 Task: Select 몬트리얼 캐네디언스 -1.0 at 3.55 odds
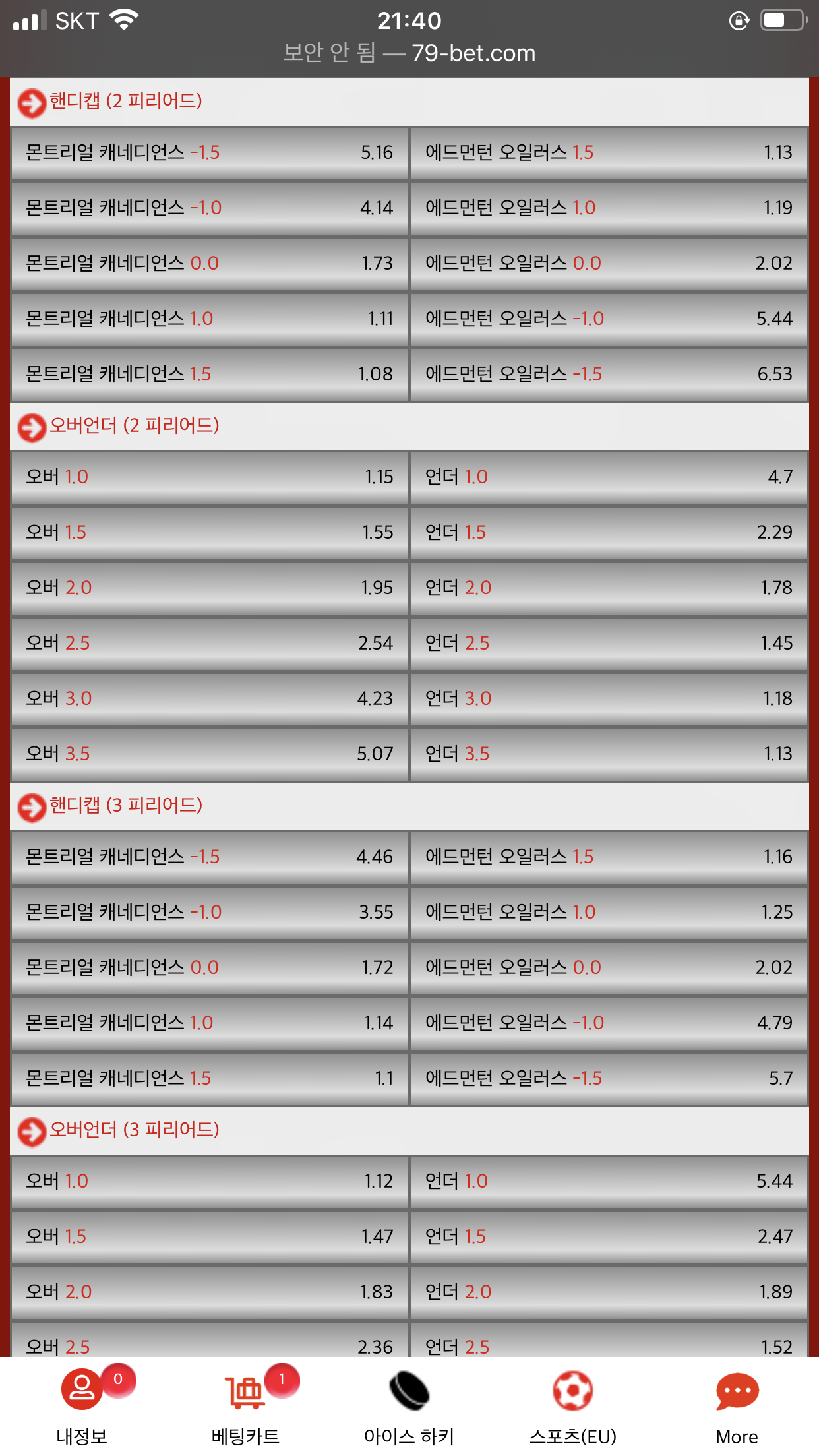tap(209, 913)
